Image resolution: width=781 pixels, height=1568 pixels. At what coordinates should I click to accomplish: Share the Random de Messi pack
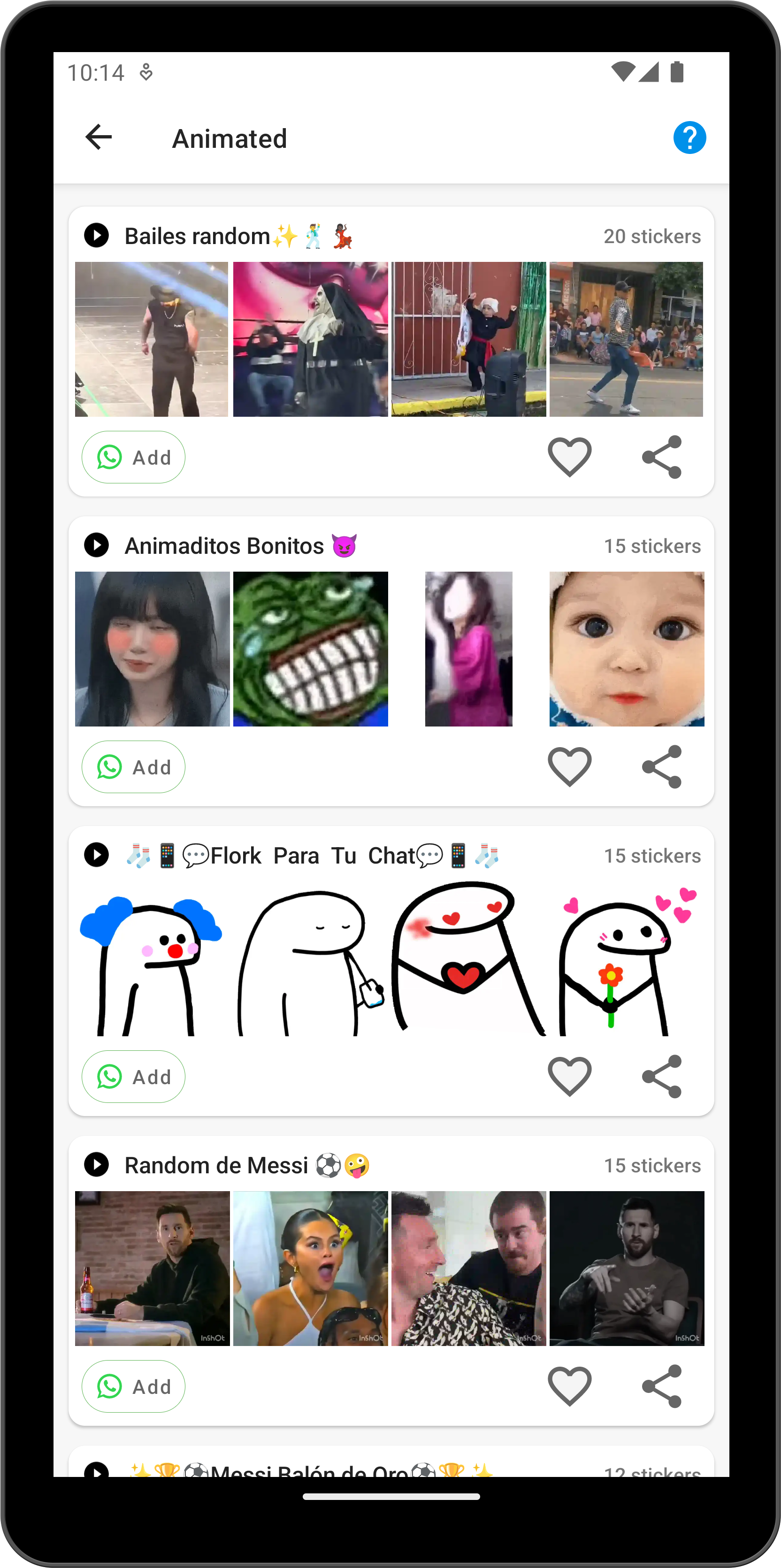pyautogui.click(x=662, y=1387)
